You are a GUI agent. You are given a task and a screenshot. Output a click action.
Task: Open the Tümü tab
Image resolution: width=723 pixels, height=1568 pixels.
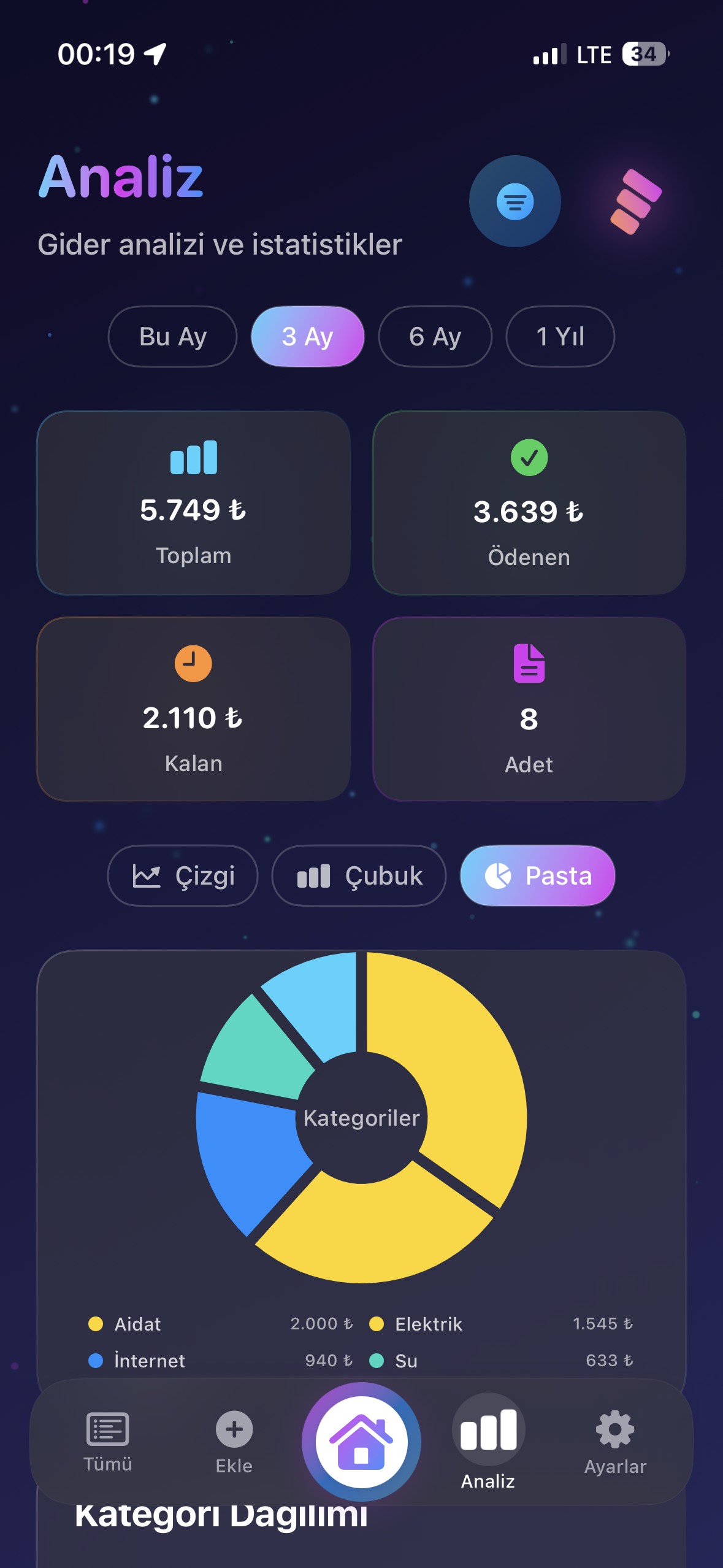point(108,1442)
